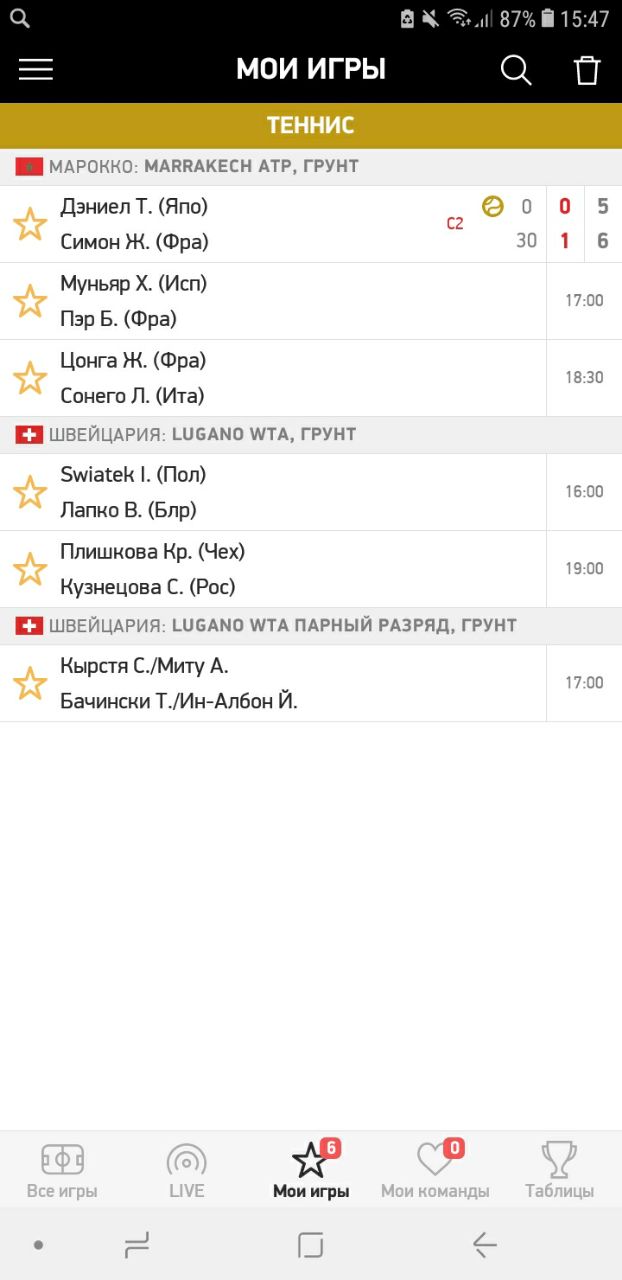
Task: Switch to the Все игры tab
Action: coord(62,1170)
